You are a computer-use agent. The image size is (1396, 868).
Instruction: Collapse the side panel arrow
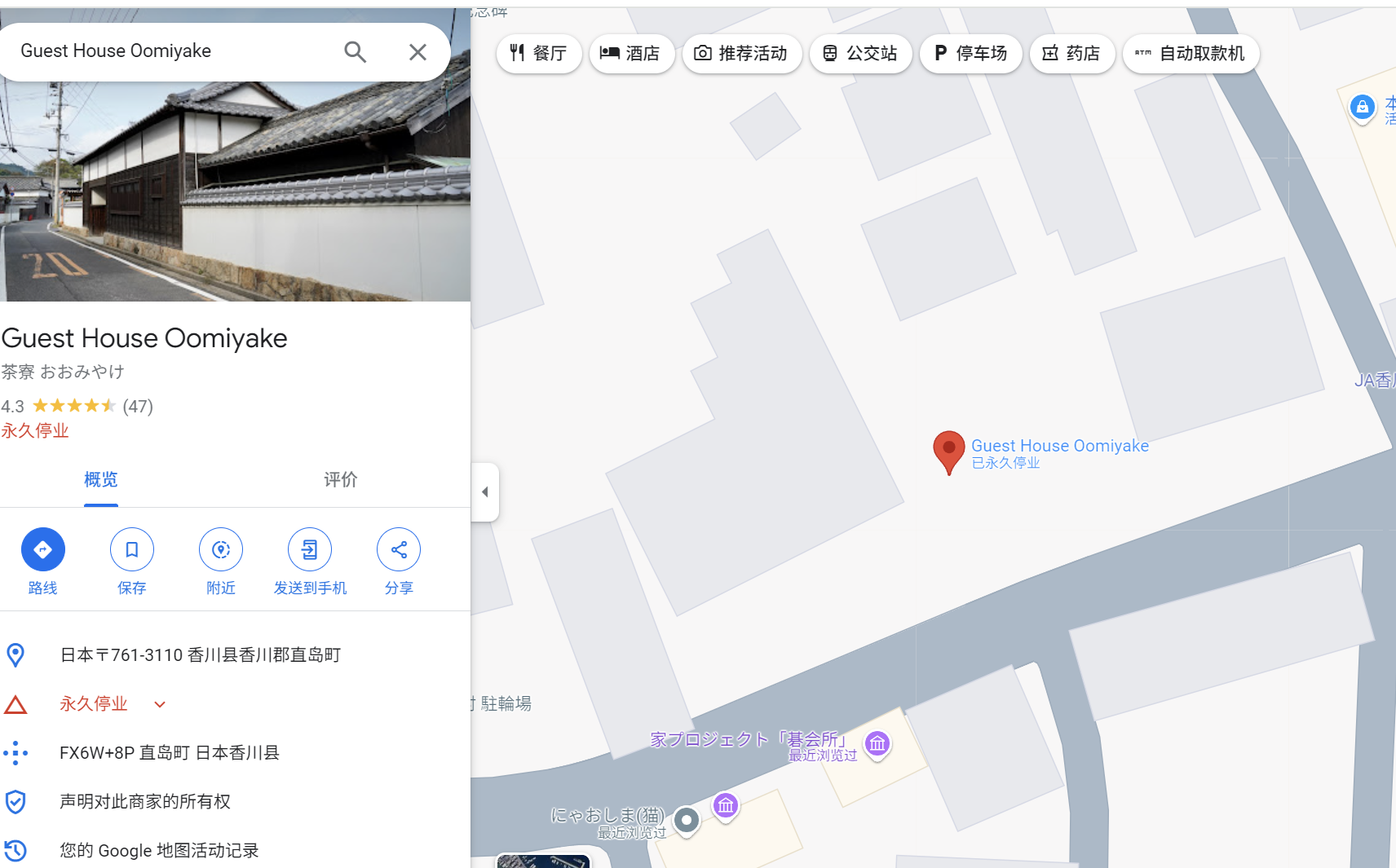tap(485, 491)
